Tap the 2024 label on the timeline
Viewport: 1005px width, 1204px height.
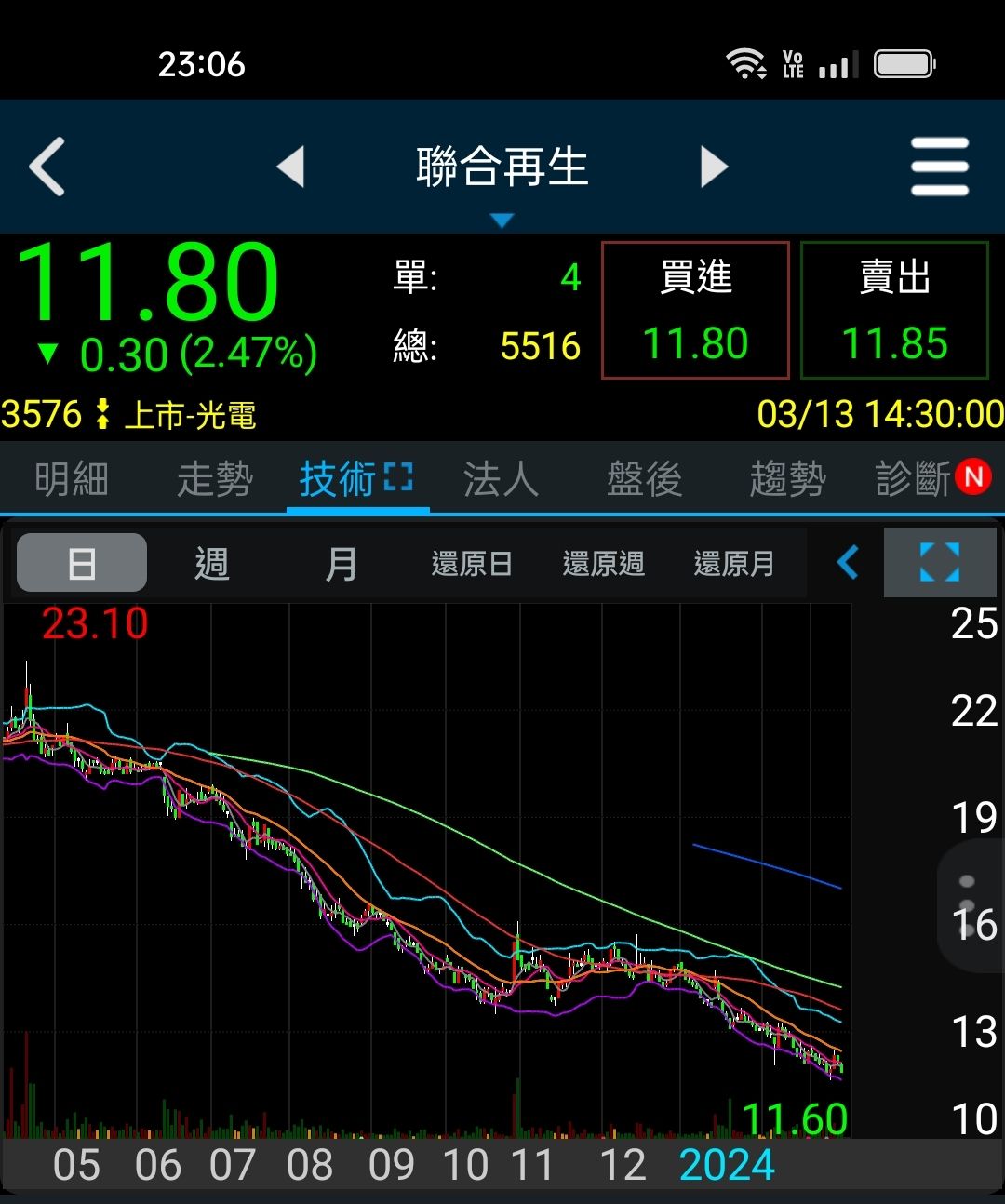click(727, 1164)
